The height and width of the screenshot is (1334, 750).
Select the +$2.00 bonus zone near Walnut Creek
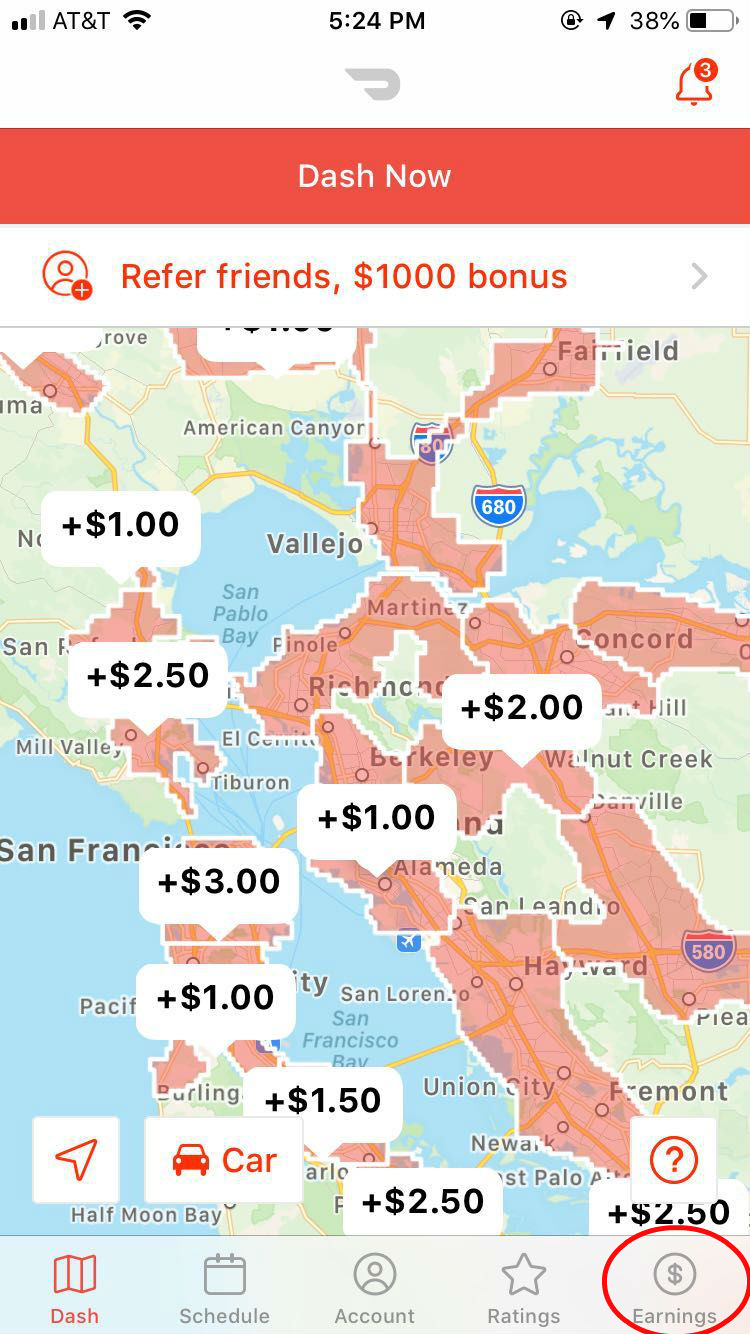[x=521, y=708]
